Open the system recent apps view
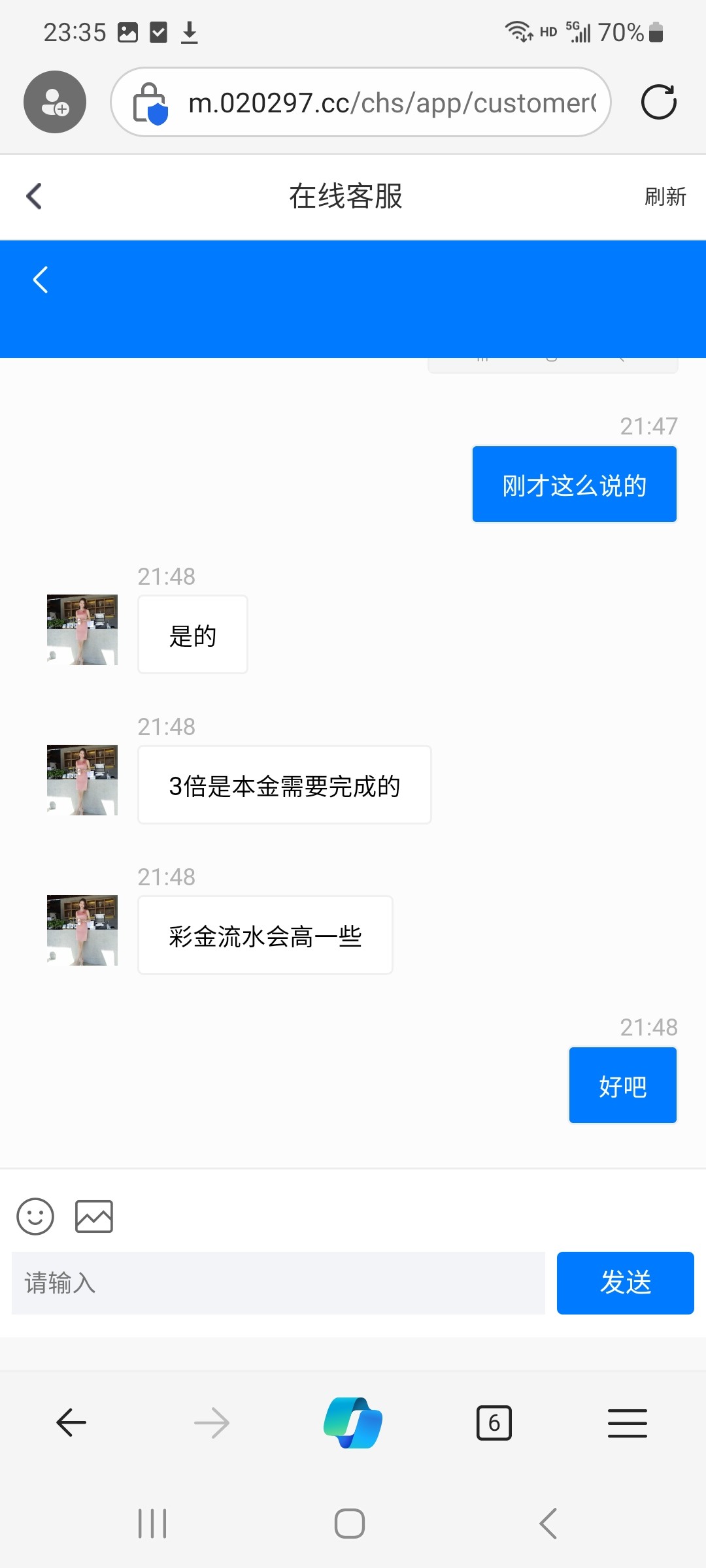The height and width of the screenshot is (1568, 706). click(x=152, y=1524)
